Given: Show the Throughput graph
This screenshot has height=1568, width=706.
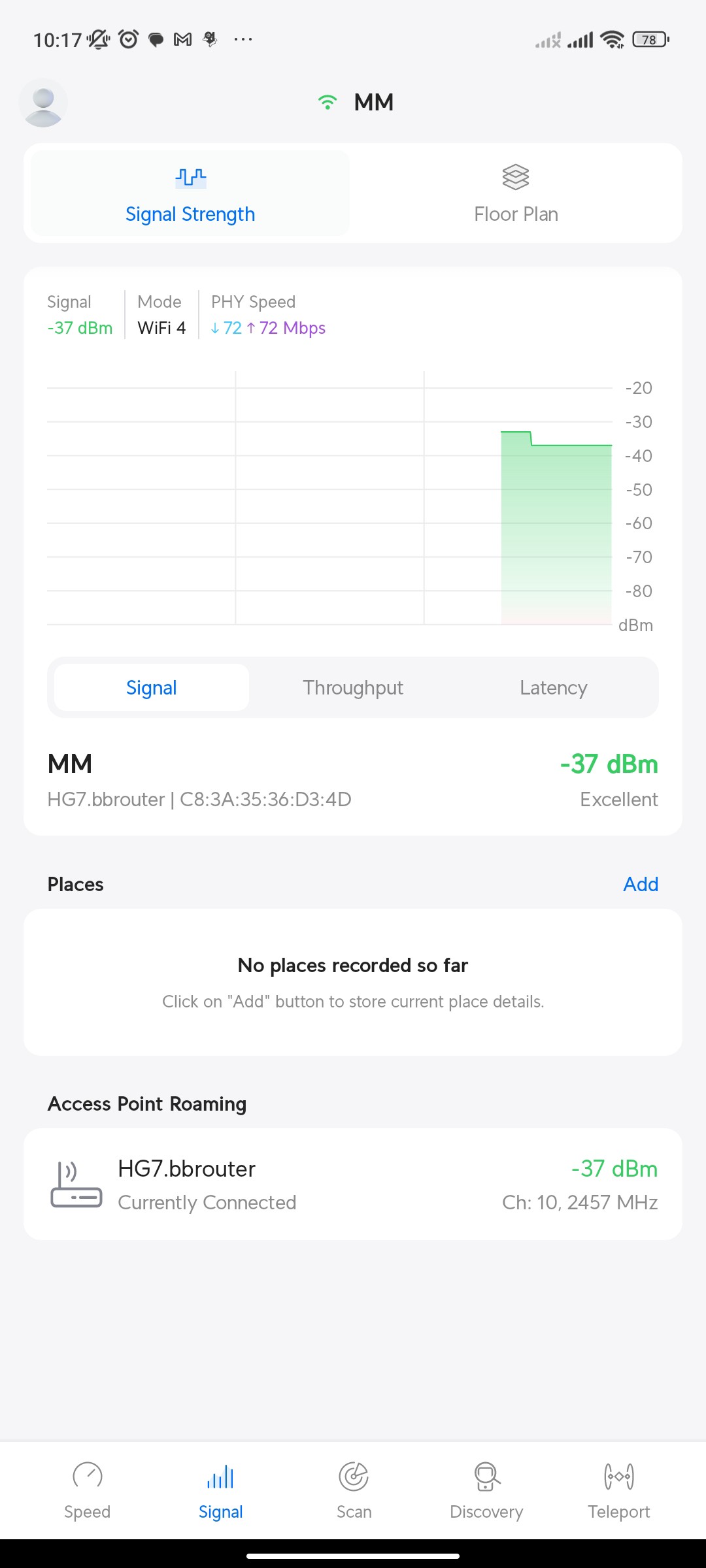Looking at the screenshot, I should [353, 687].
